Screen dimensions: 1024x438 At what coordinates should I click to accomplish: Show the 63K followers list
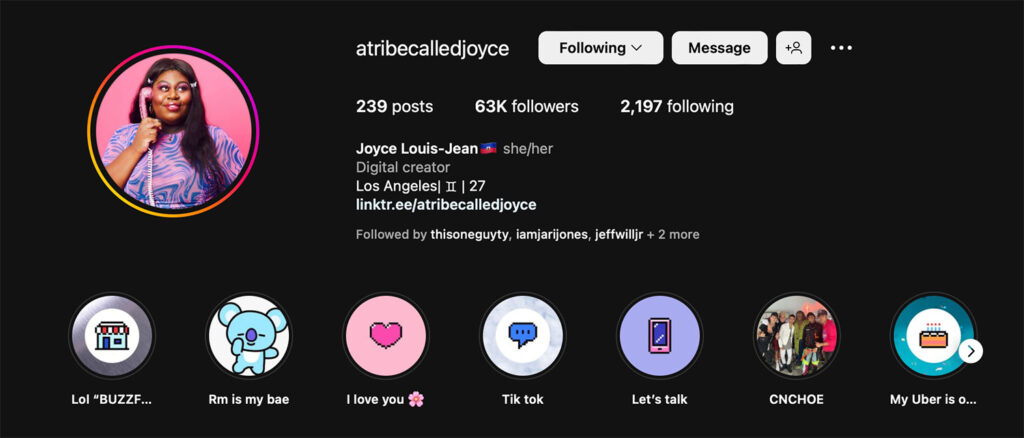pyautogui.click(x=526, y=106)
